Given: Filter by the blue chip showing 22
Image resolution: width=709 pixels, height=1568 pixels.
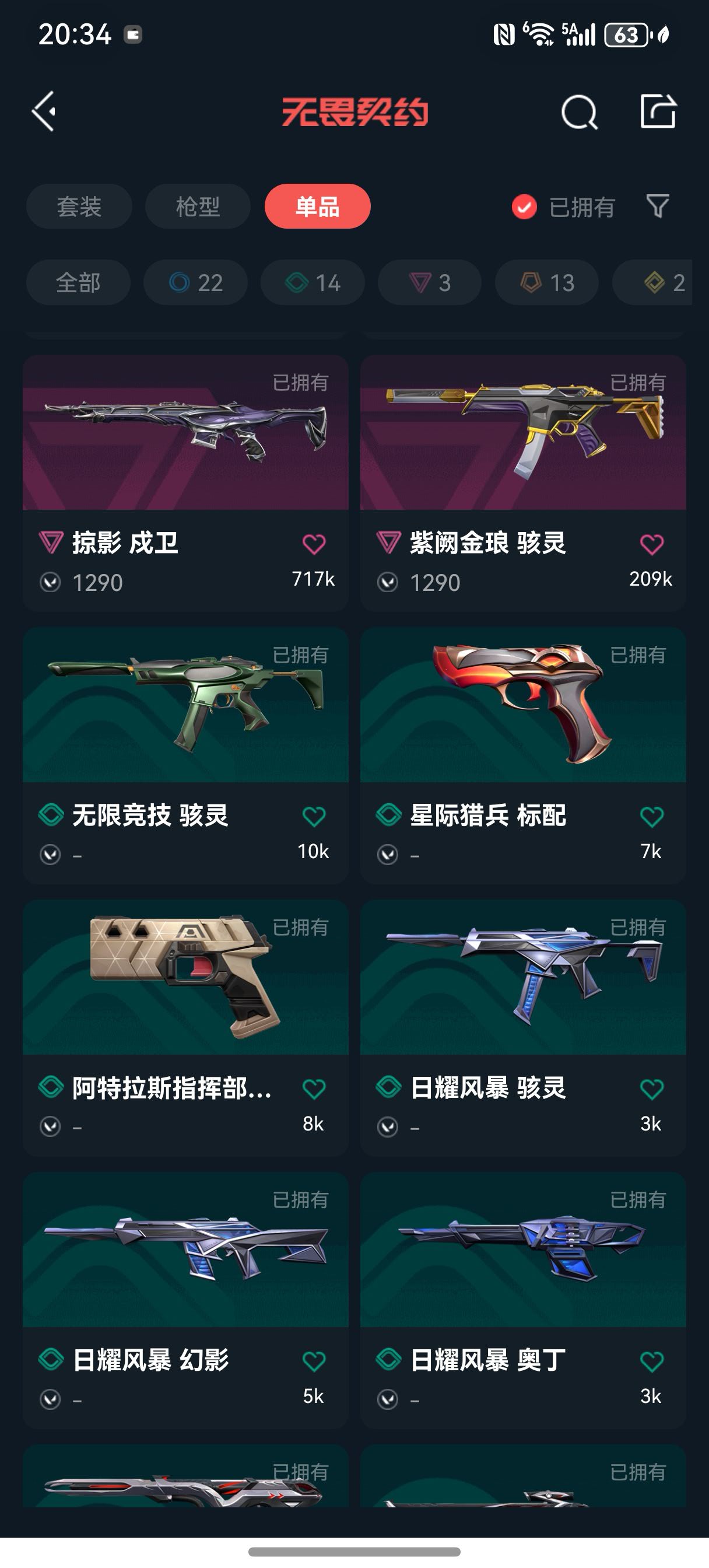Looking at the screenshot, I should tap(195, 282).
